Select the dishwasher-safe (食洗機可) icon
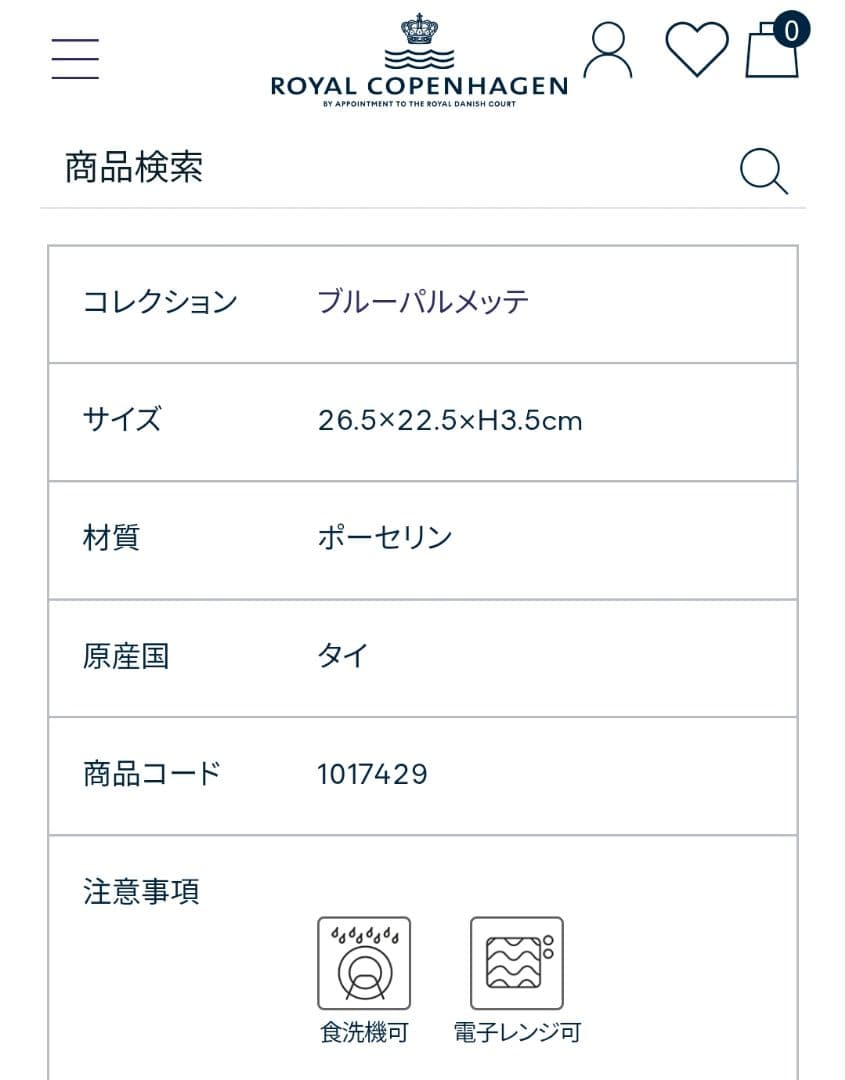 (x=362, y=963)
